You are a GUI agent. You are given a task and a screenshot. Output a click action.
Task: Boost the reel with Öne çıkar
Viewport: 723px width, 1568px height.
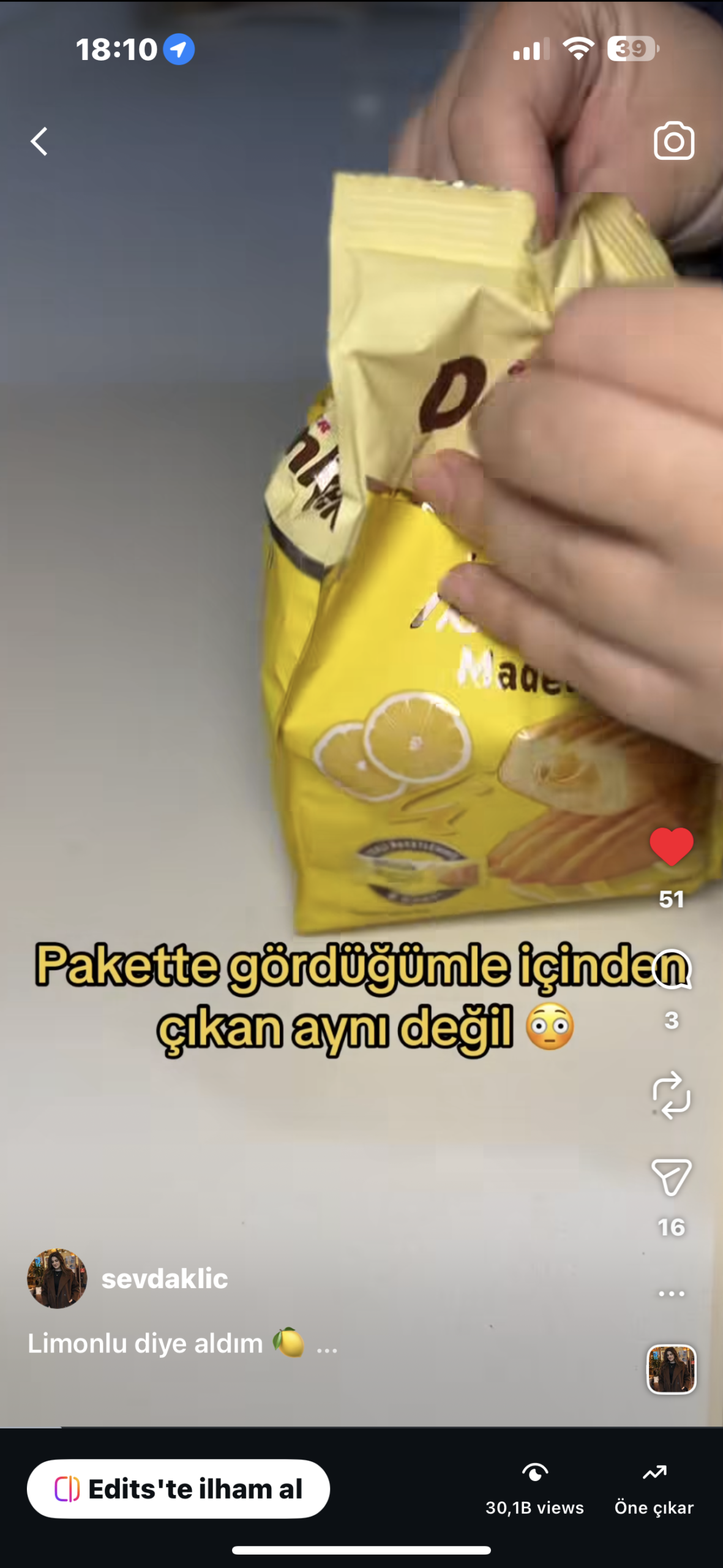point(654,1489)
